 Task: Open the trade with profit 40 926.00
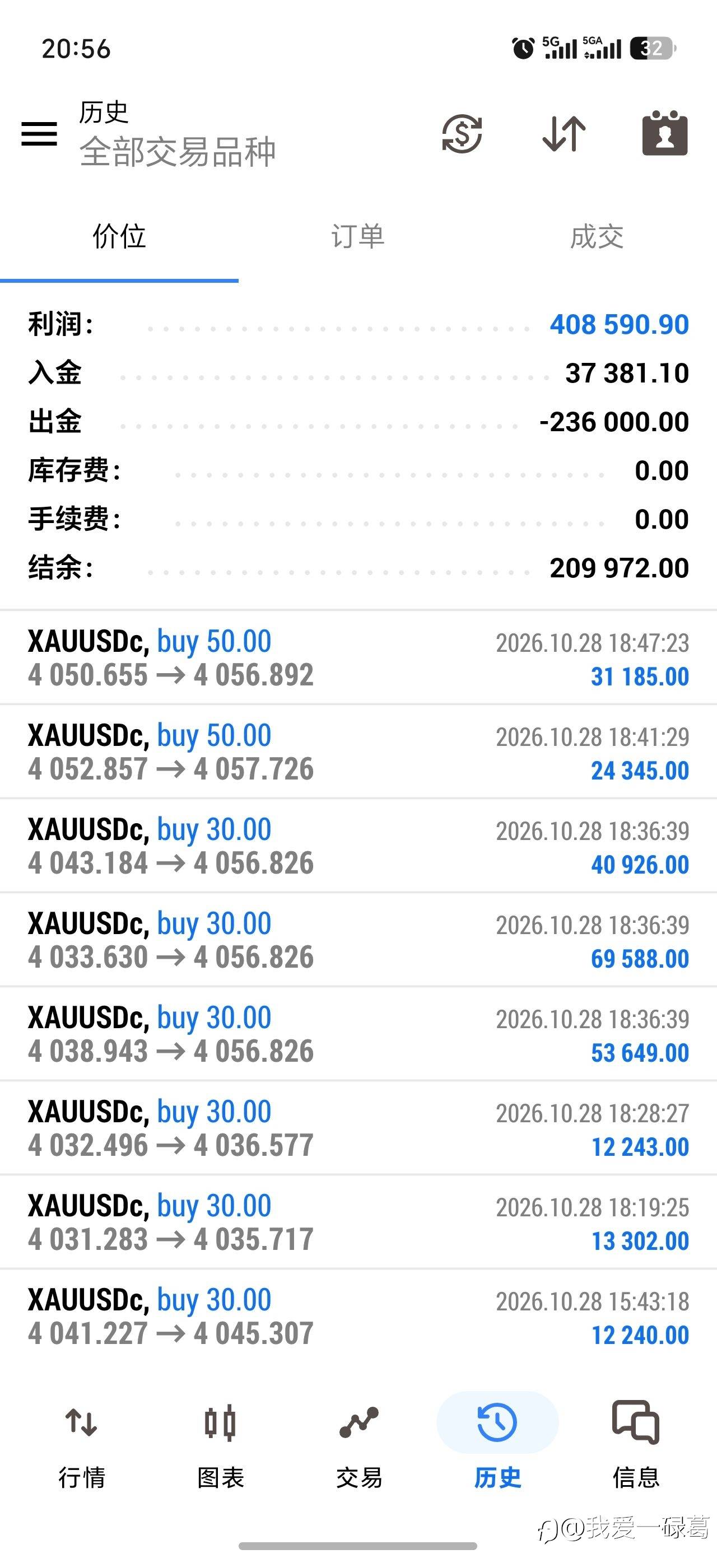[358, 846]
